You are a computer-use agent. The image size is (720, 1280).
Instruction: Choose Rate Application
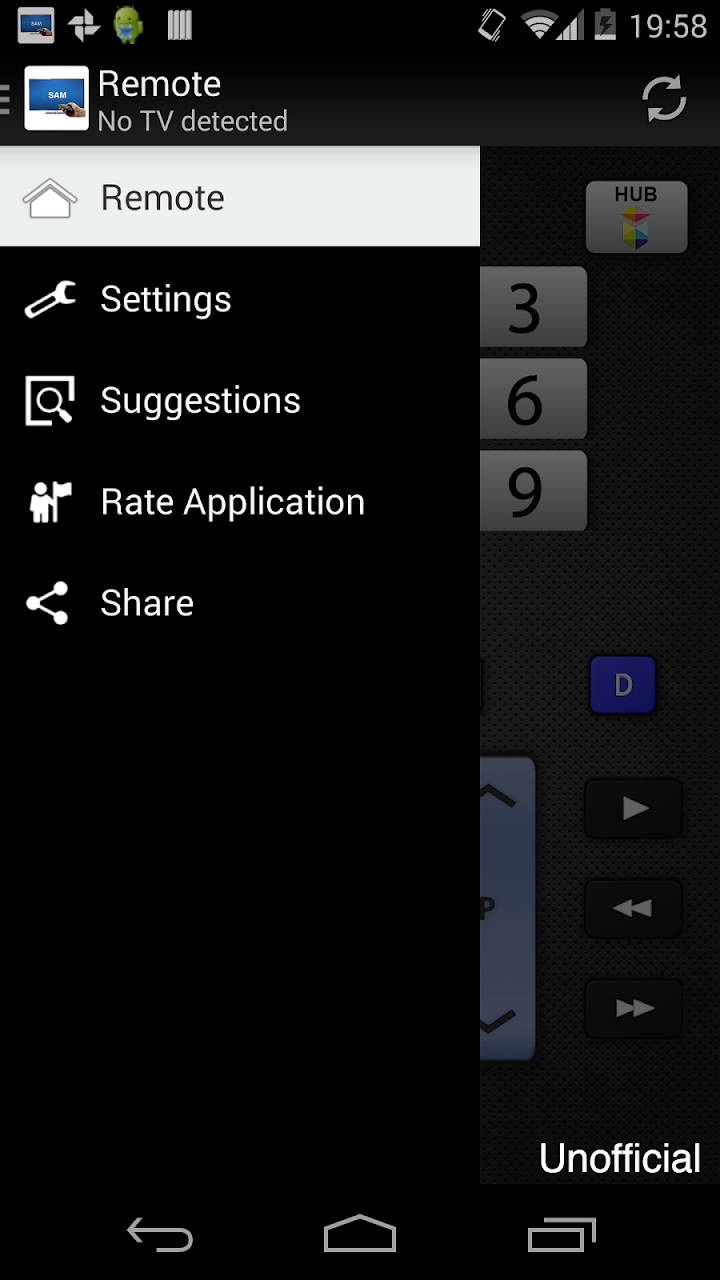click(240, 501)
